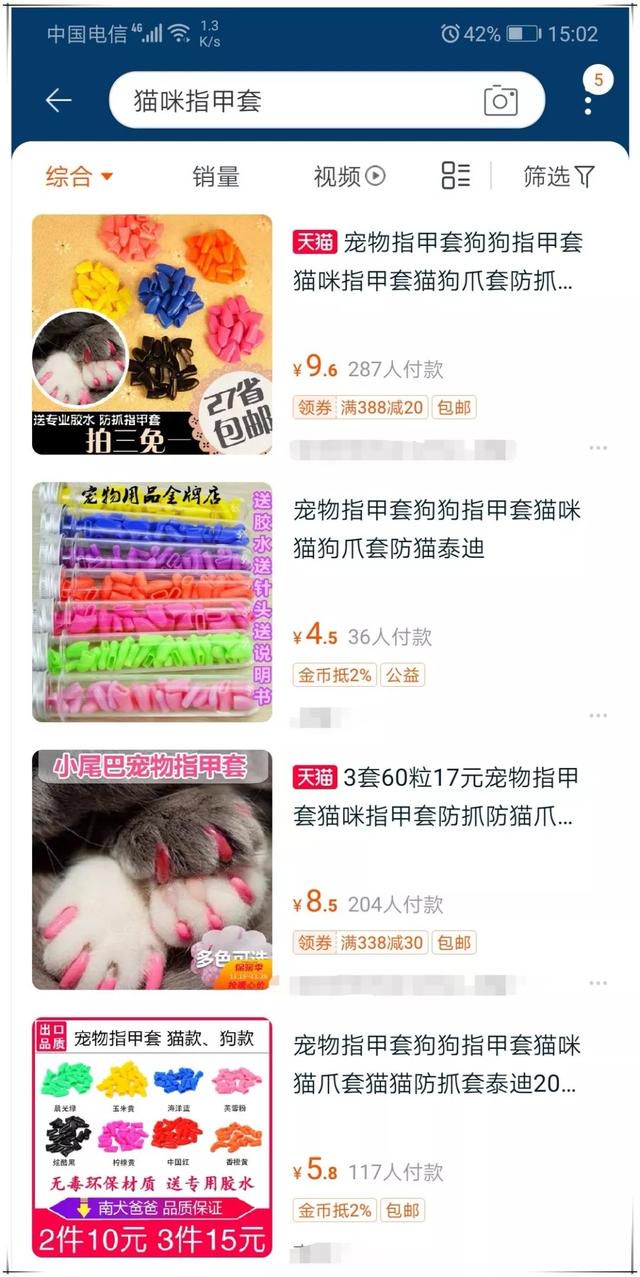Sort results by 销量
Image resolution: width=640 pixels, height=1277 pixels.
pos(216,177)
